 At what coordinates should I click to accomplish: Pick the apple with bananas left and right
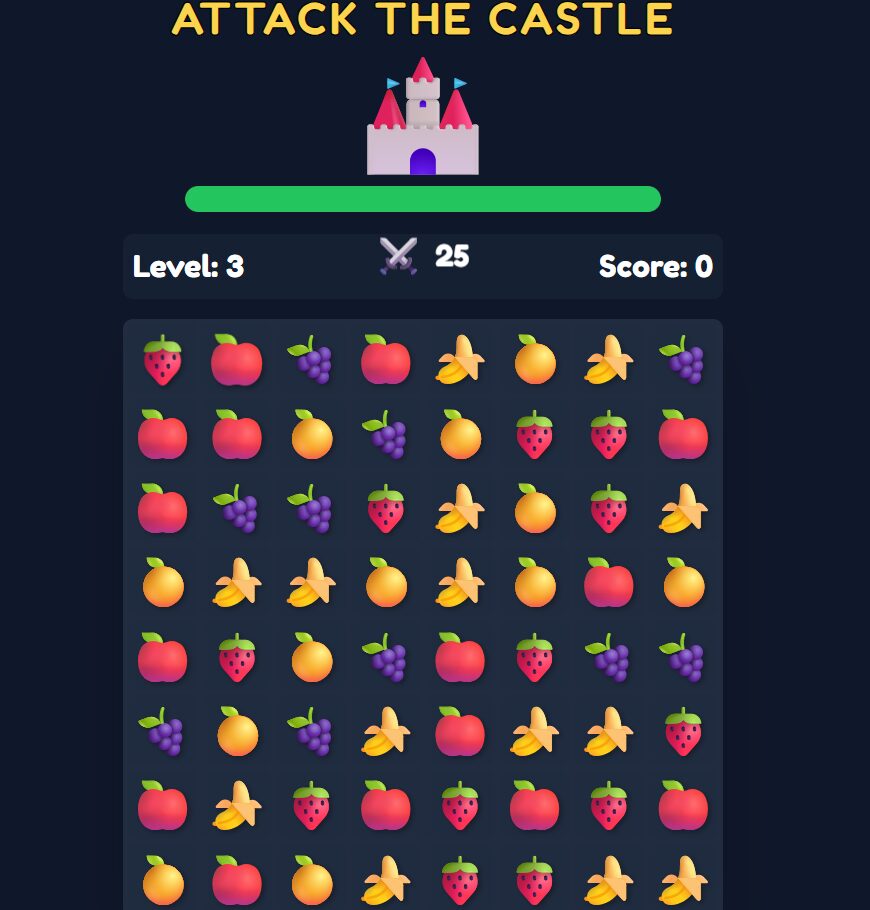coord(460,733)
